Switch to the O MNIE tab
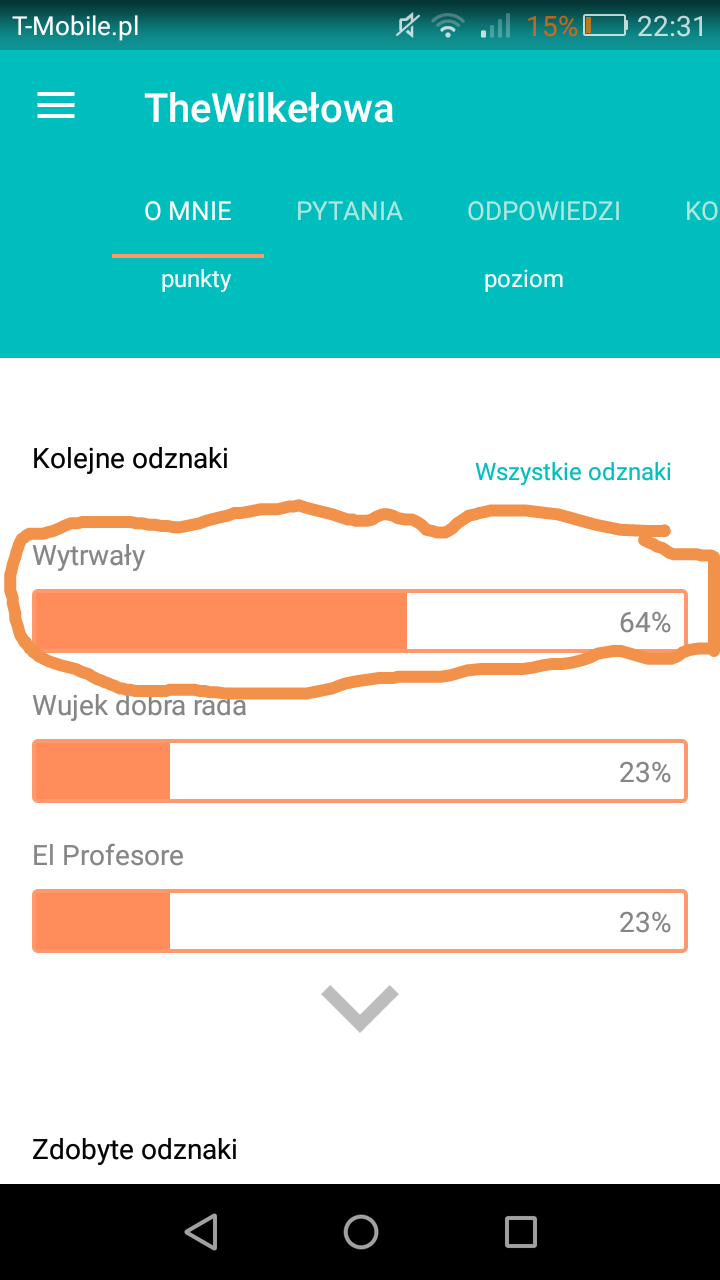720x1280 pixels. 188,212
